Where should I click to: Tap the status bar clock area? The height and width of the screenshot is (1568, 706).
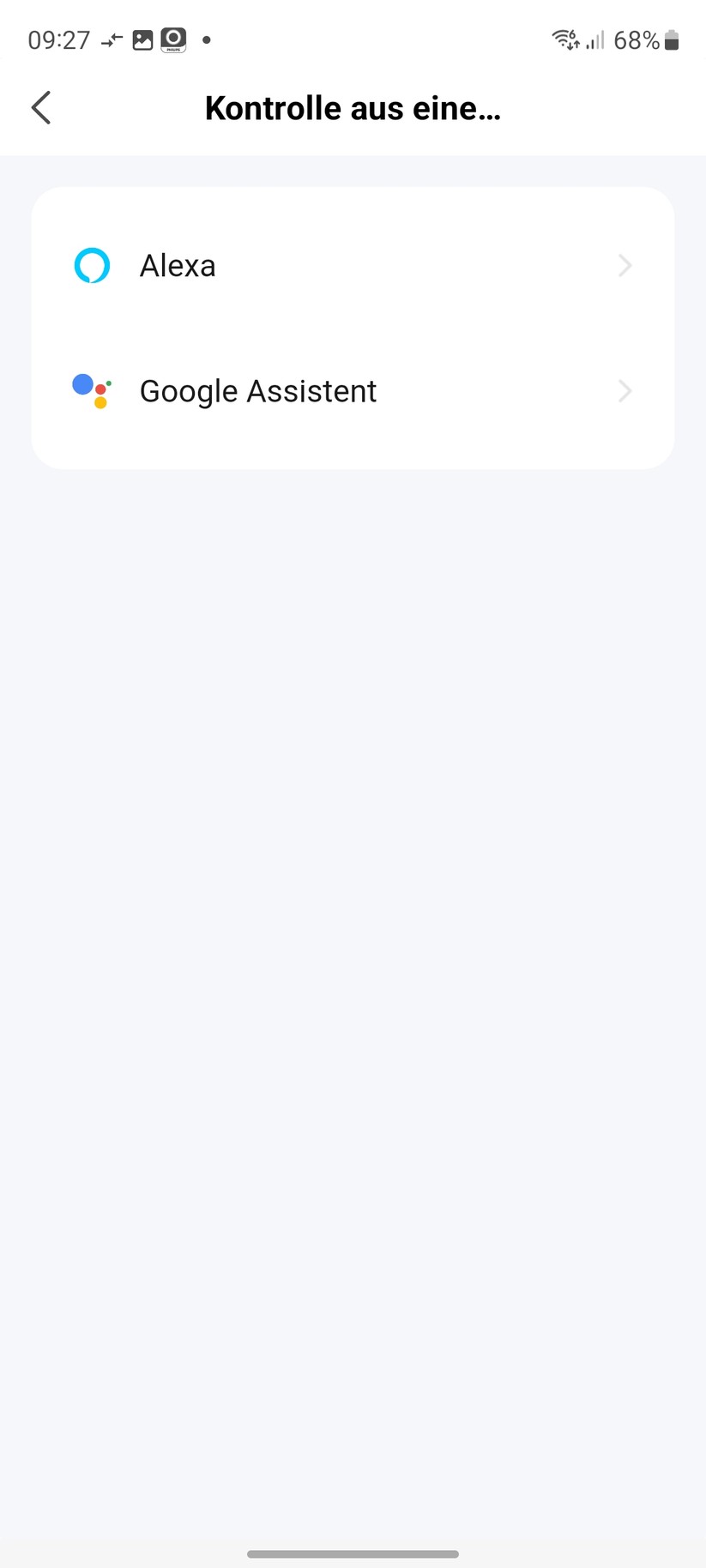57,39
